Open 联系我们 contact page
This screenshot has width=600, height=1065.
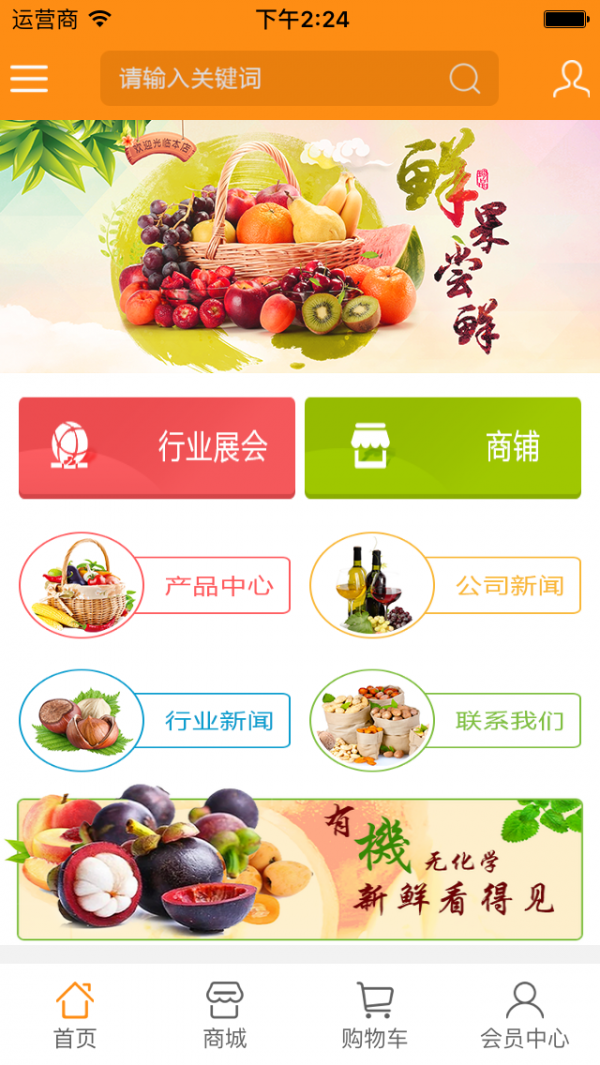click(445, 720)
